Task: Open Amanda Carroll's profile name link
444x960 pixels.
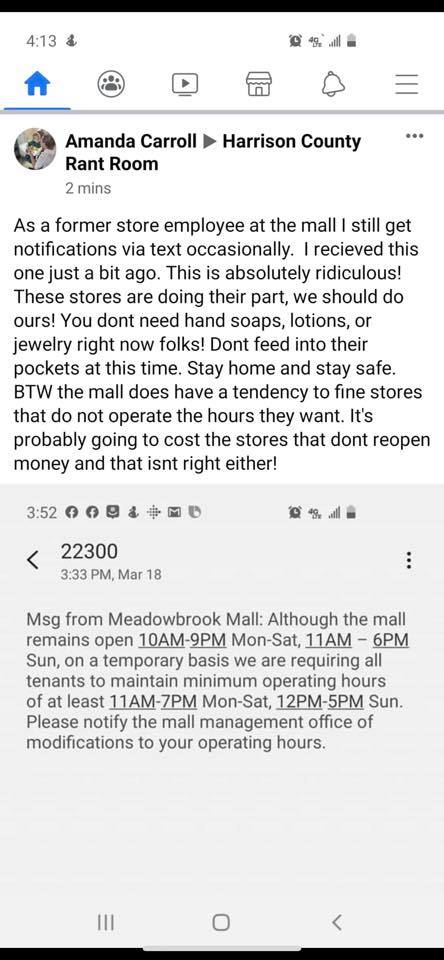Action: point(131,141)
